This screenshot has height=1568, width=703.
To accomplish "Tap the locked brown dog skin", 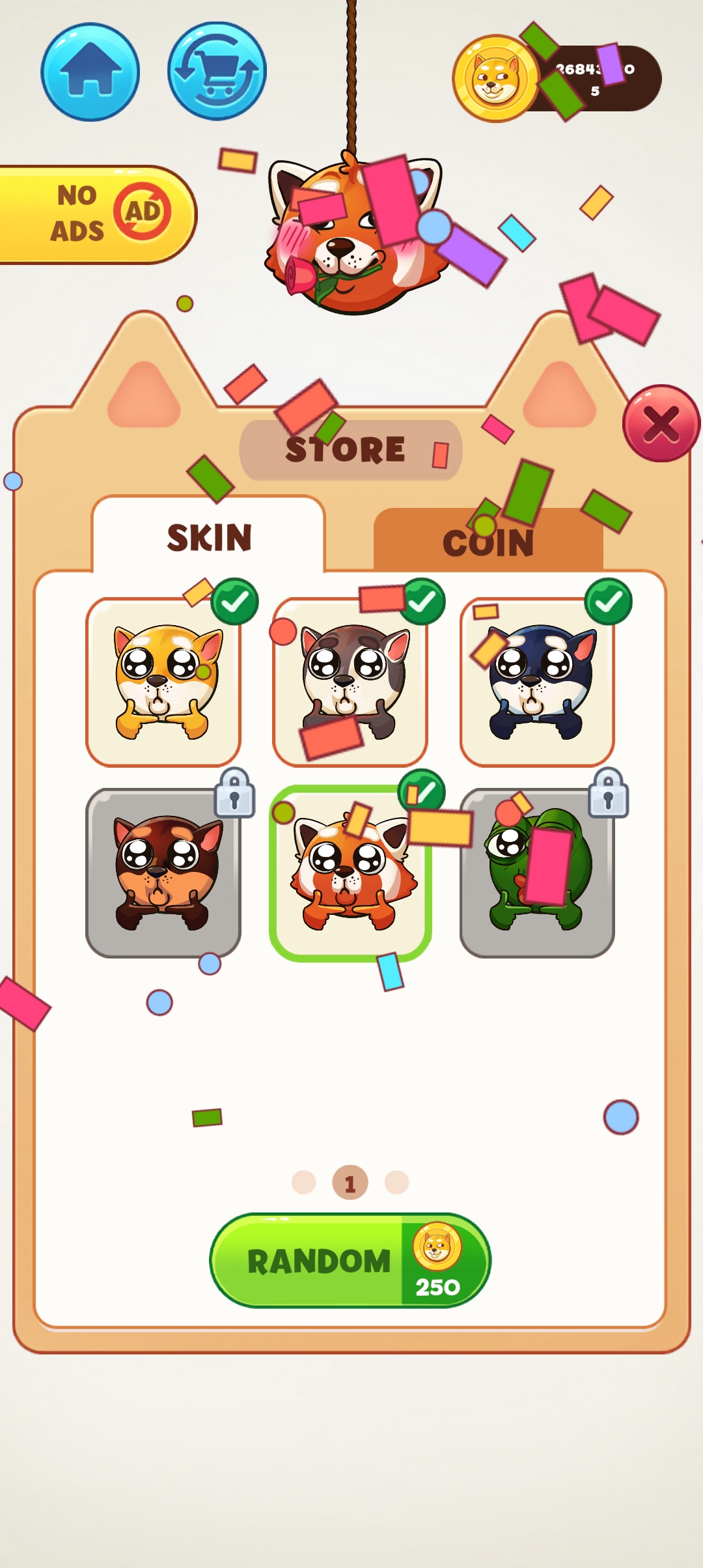I will (x=163, y=873).
